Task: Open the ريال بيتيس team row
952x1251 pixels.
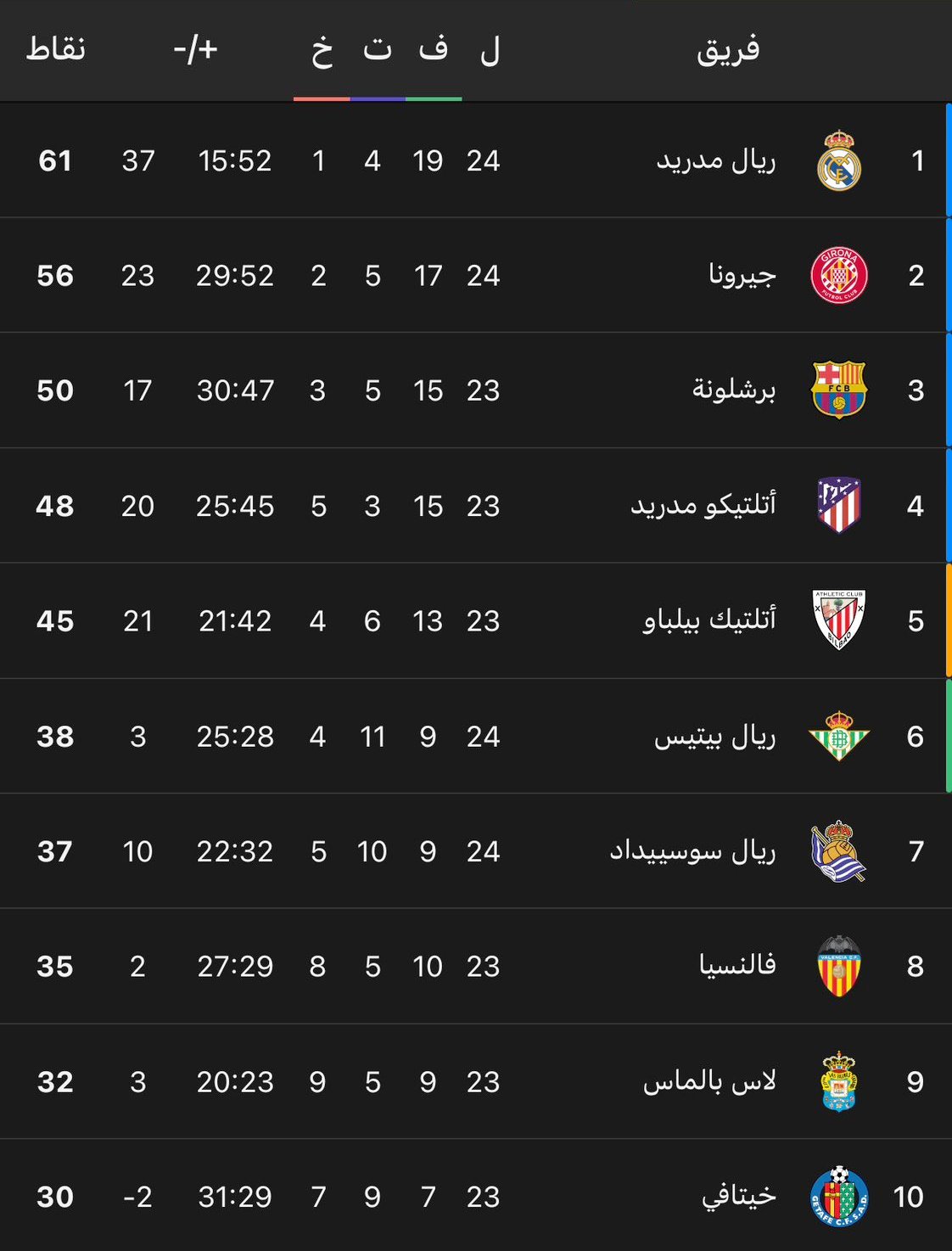Action: pos(714,736)
